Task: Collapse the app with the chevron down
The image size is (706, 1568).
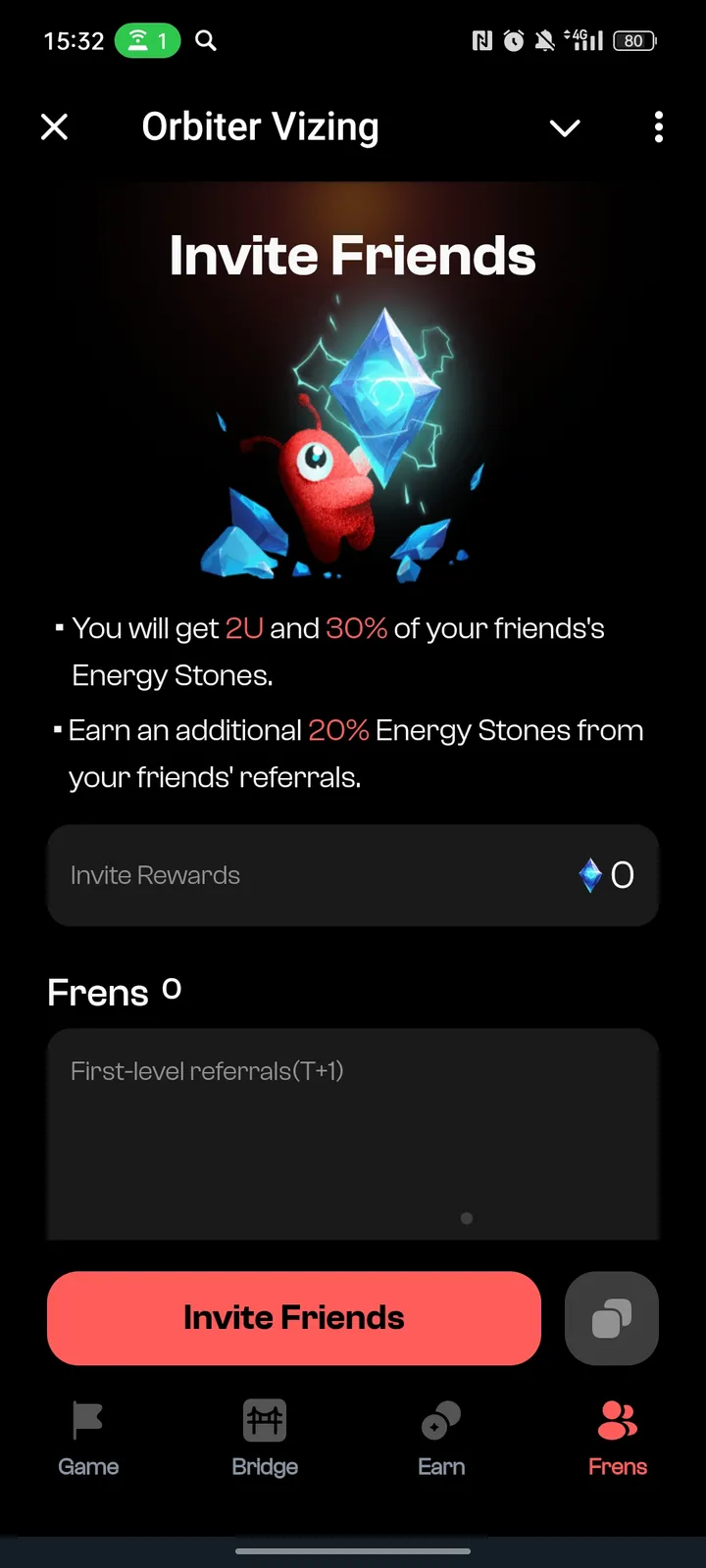Action: [565, 127]
